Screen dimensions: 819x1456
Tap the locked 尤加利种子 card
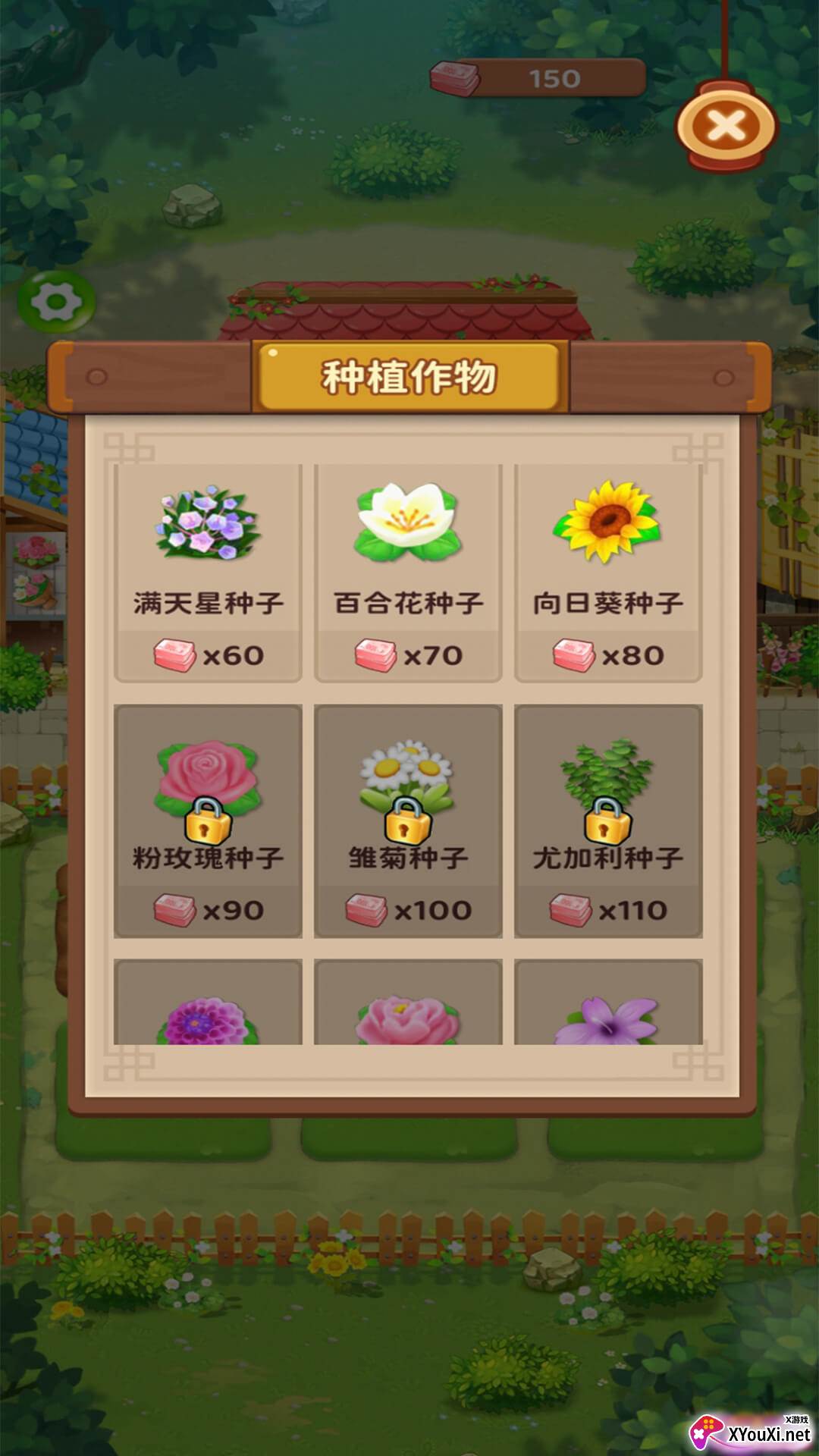click(608, 821)
